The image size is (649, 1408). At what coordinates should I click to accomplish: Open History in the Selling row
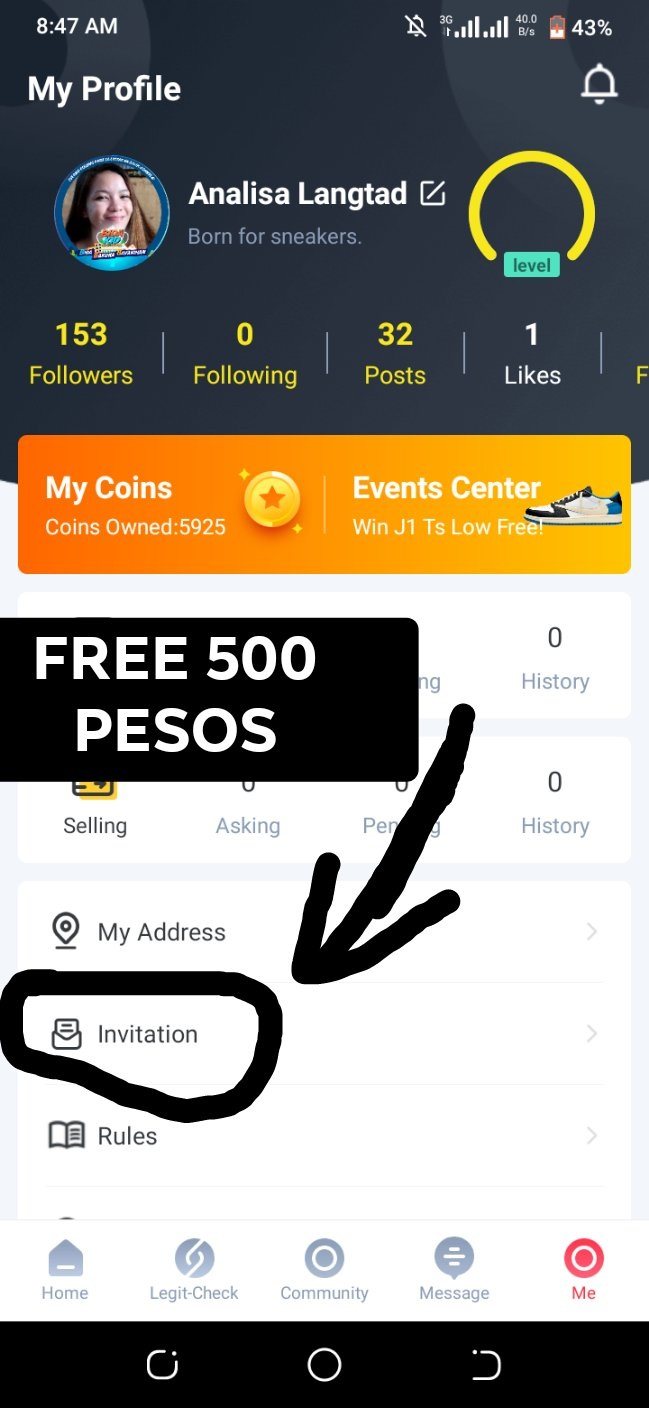555,804
